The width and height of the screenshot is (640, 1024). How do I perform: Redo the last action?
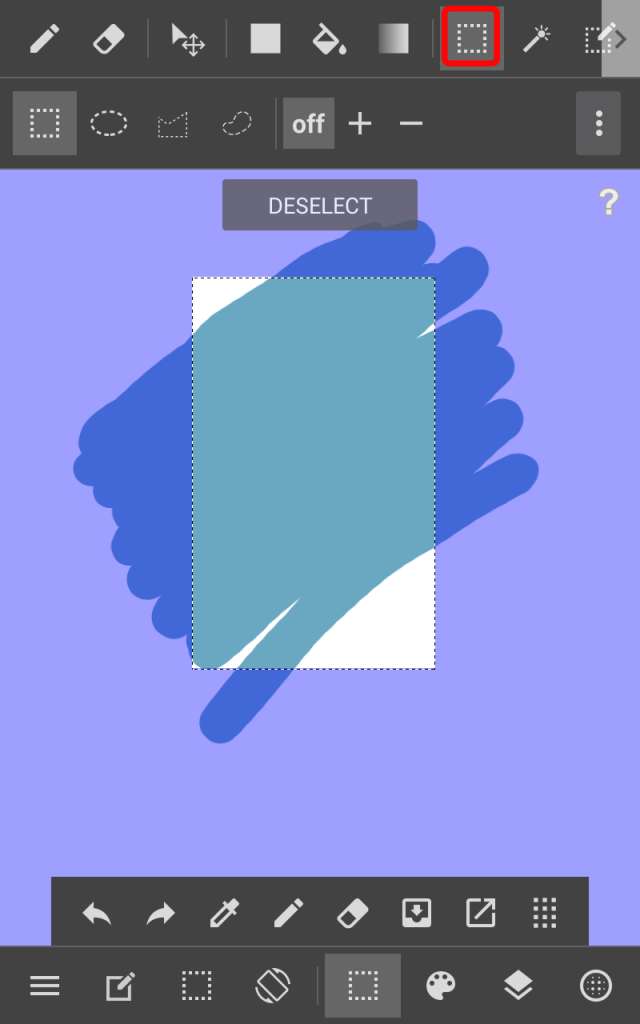point(160,913)
